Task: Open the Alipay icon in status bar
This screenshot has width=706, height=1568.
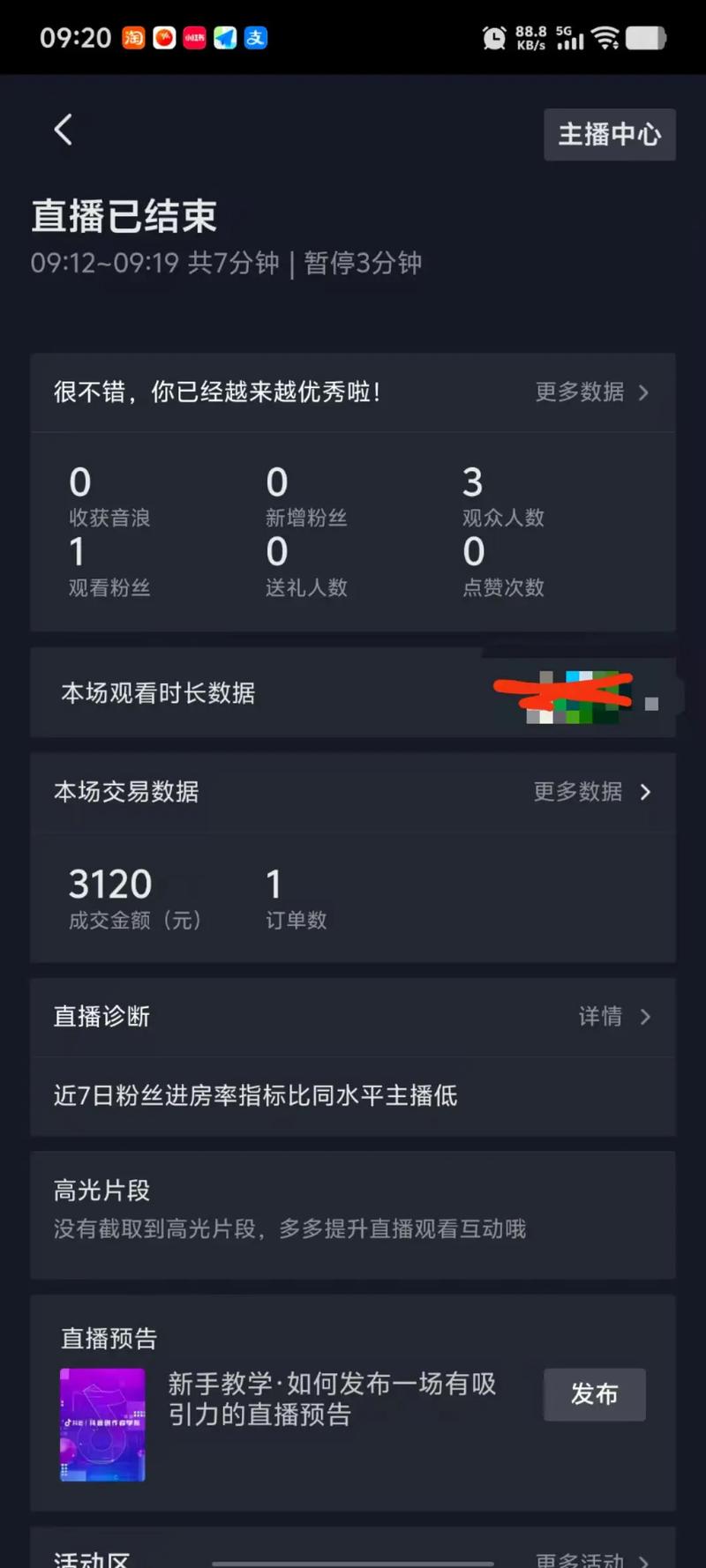Action: (256, 37)
